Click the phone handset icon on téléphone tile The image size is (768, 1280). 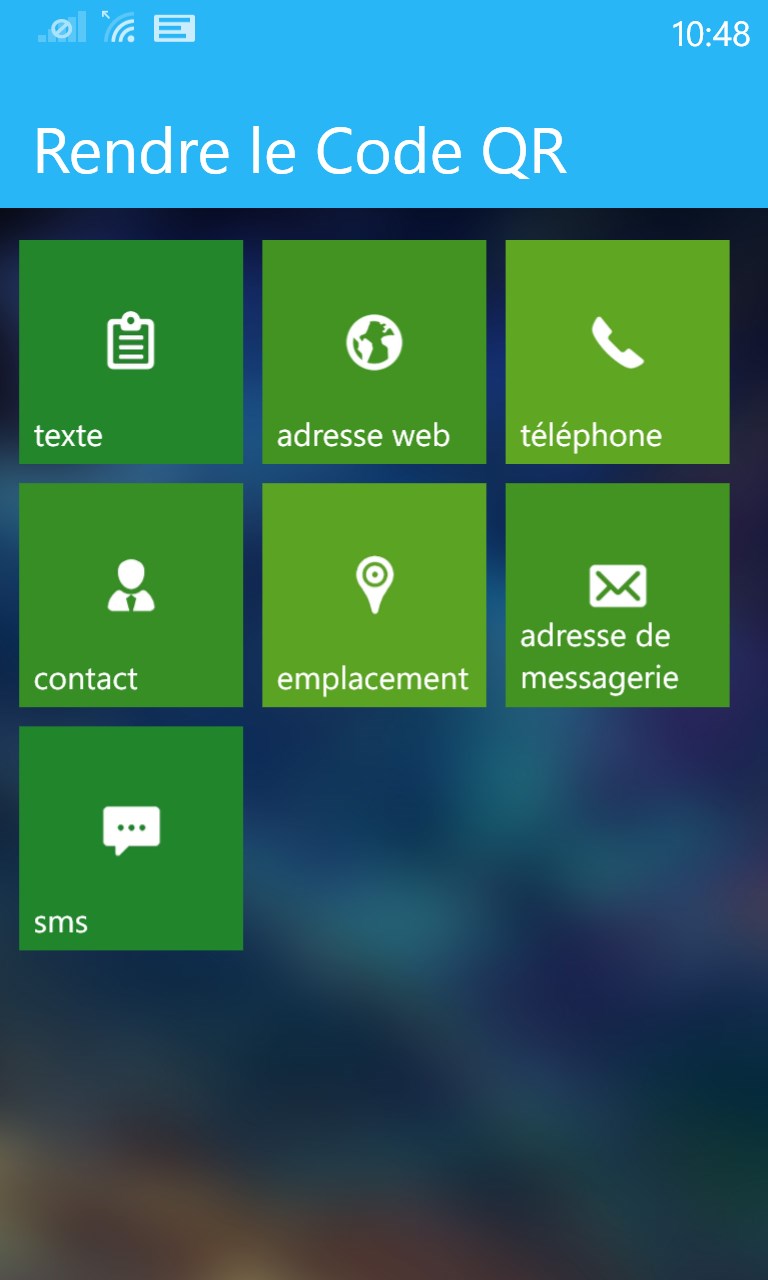(617, 340)
